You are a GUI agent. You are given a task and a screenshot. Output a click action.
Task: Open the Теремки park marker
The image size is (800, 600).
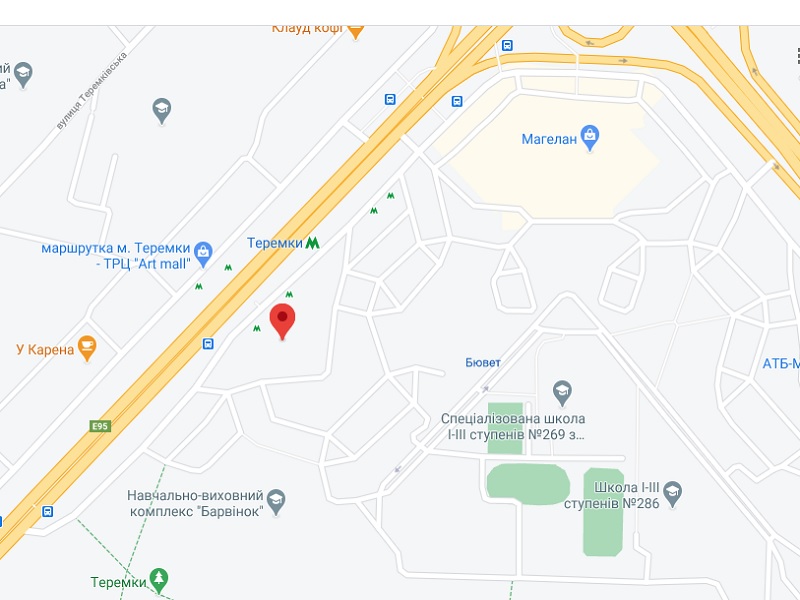[x=158, y=580]
